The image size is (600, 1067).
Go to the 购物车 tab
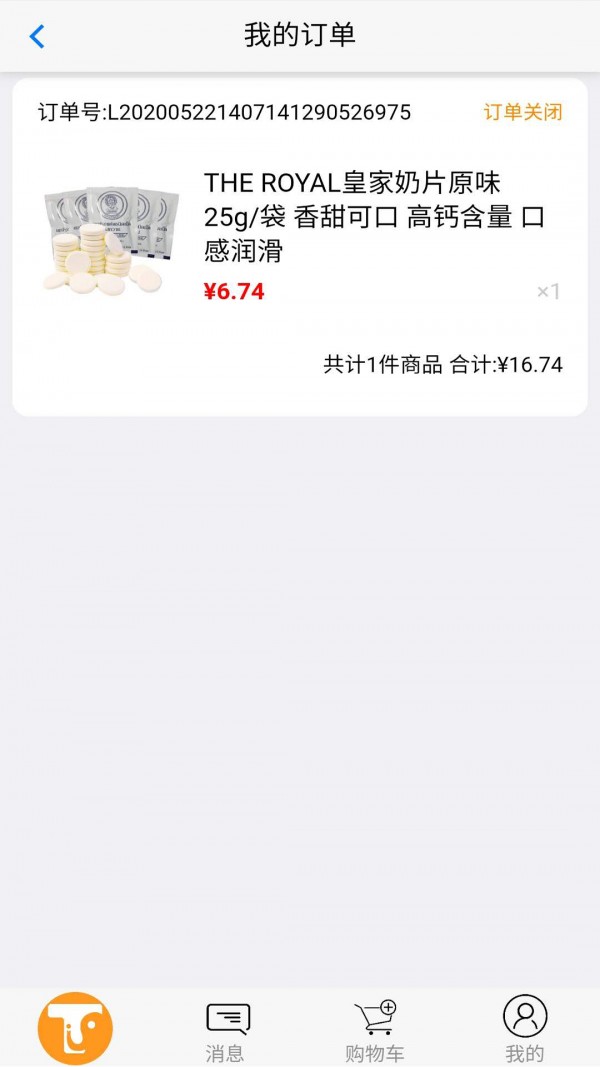click(375, 1030)
